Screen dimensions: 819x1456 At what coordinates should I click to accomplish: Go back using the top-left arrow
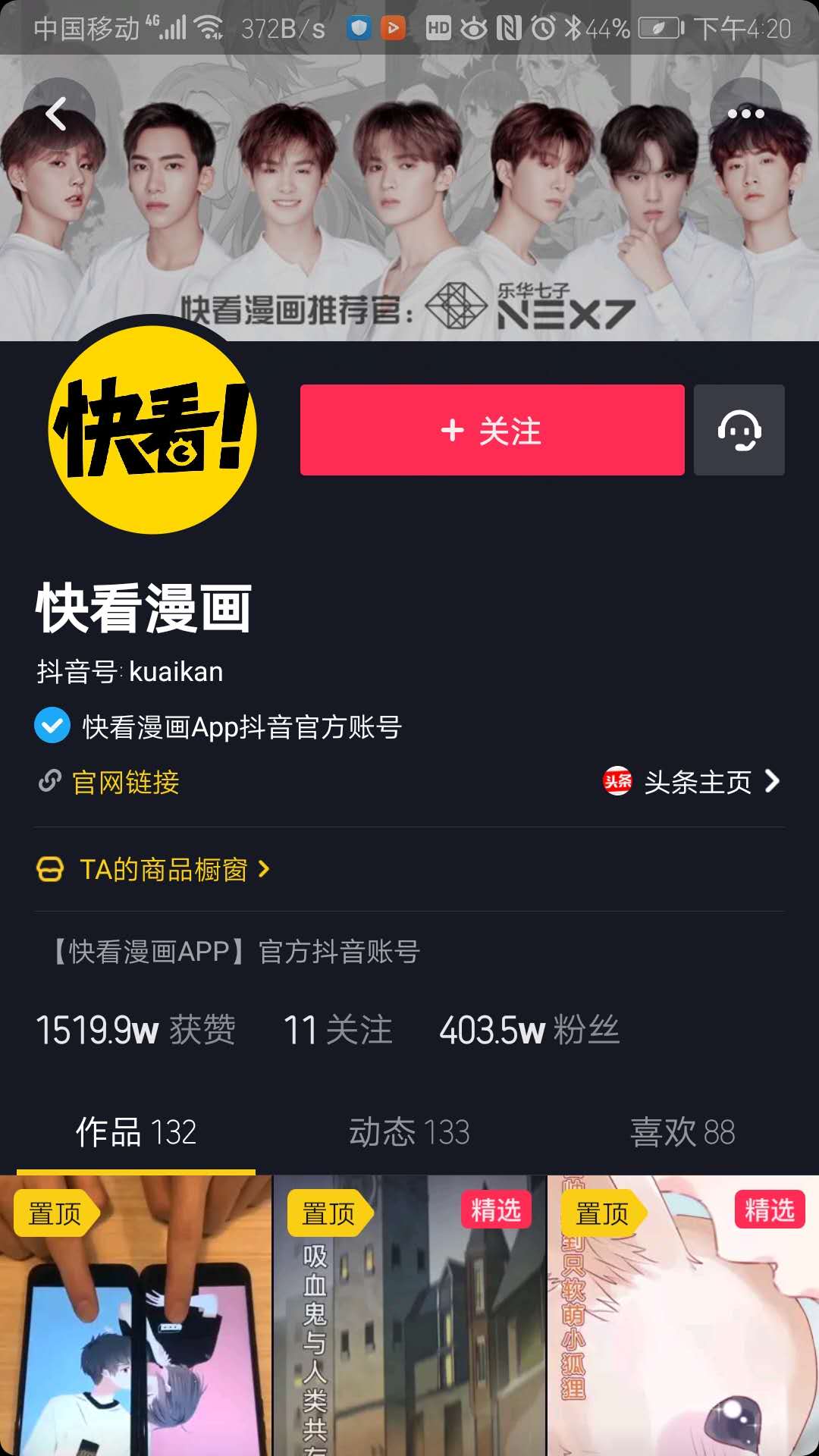click(58, 114)
